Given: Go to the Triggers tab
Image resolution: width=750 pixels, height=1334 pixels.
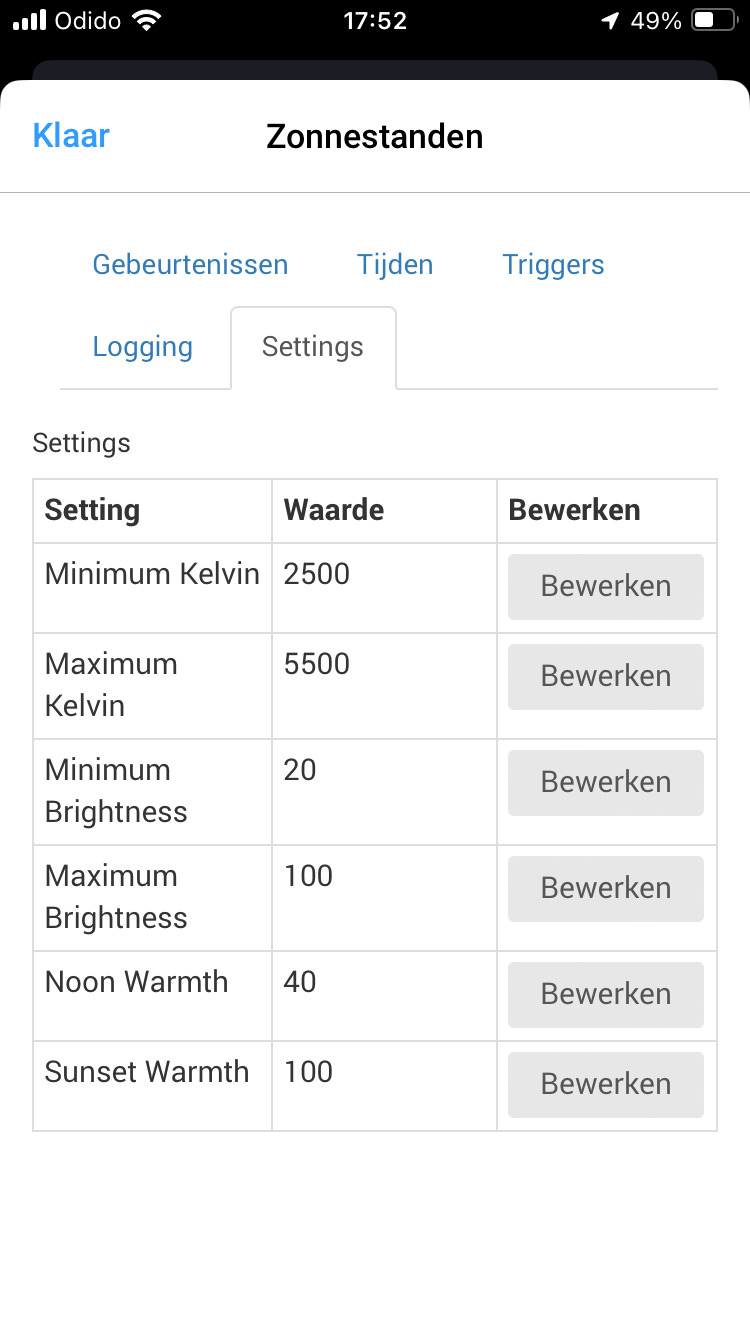Looking at the screenshot, I should pyautogui.click(x=553, y=265).
